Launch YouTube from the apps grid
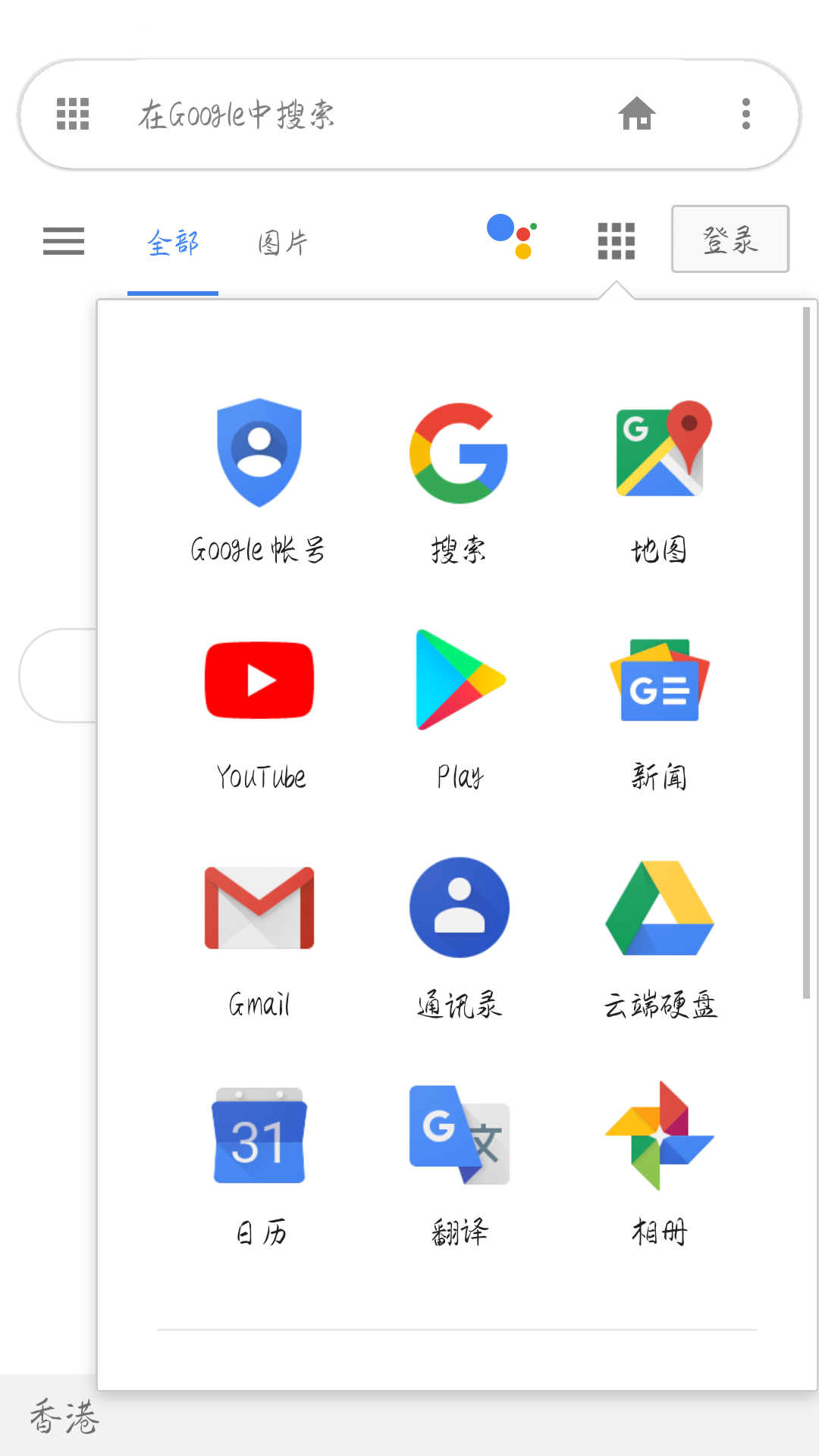819x1456 pixels. click(259, 709)
